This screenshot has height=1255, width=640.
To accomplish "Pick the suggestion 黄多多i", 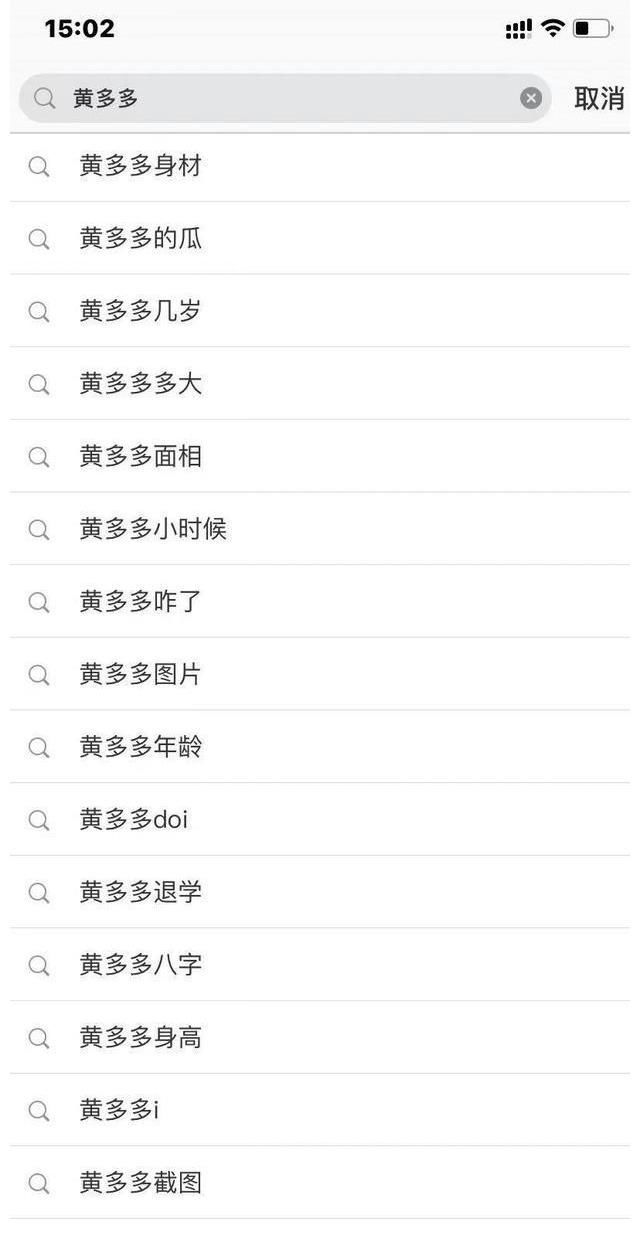I will pos(119,1110).
